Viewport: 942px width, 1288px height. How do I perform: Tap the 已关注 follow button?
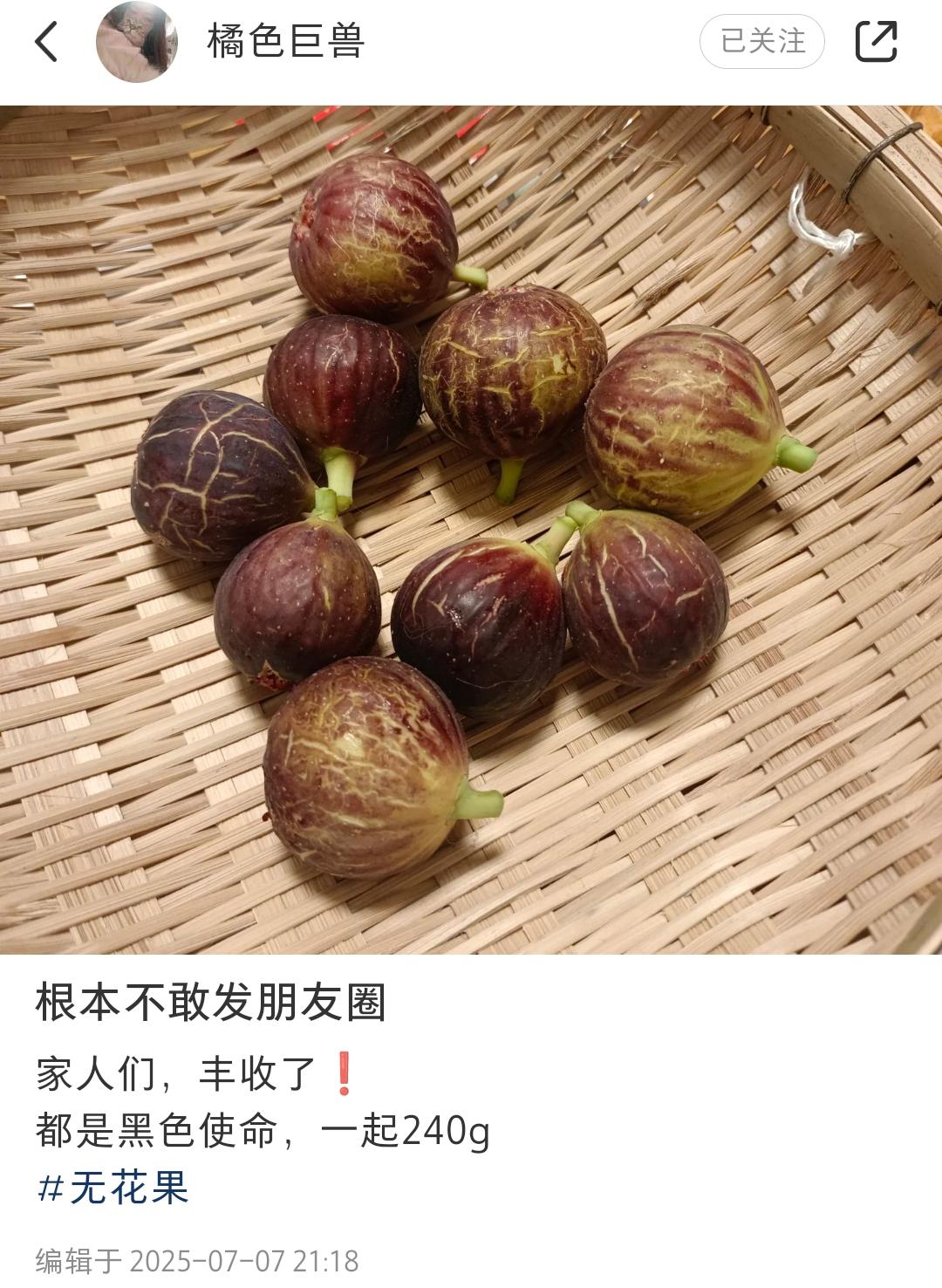click(x=761, y=41)
